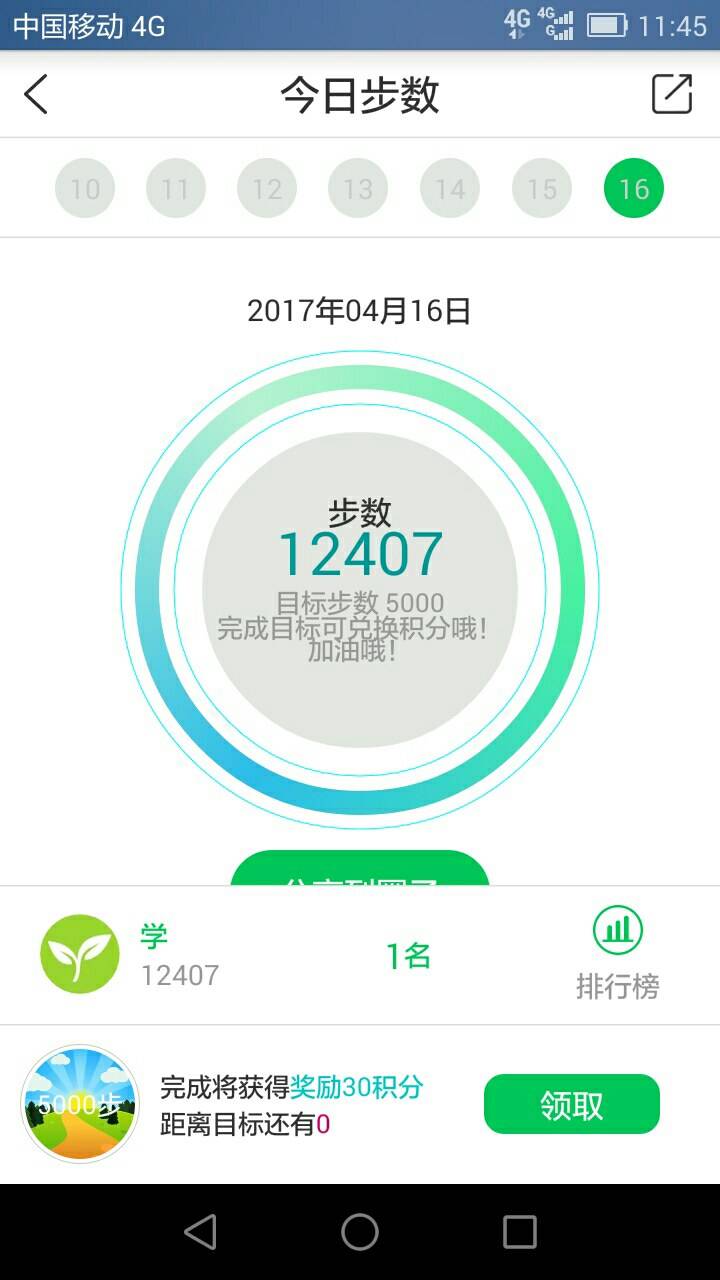This screenshot has width=720, height=1280.
Task: View steps for day 15
Action: coord(542,189)
